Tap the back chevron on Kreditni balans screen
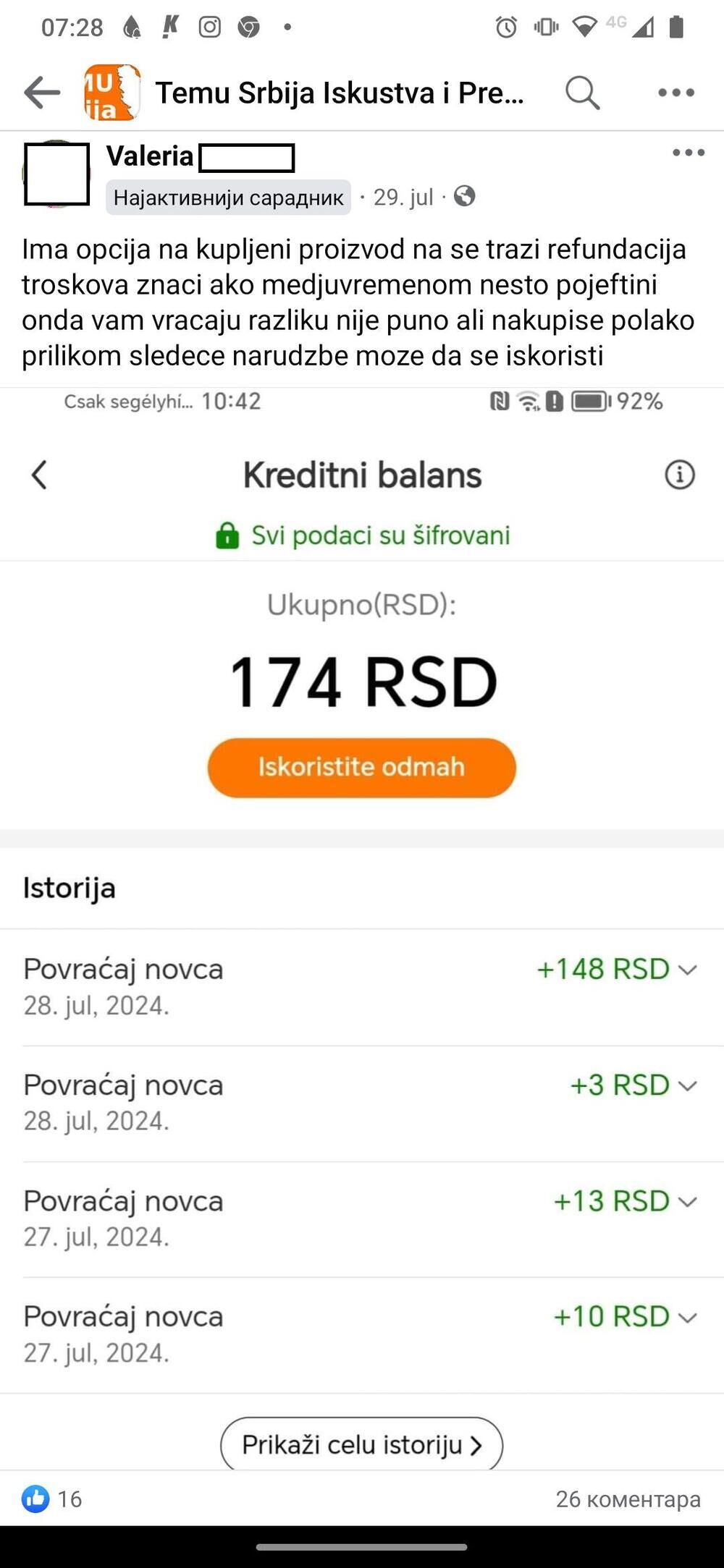The image size is (724, 1568). coord(40,475)
